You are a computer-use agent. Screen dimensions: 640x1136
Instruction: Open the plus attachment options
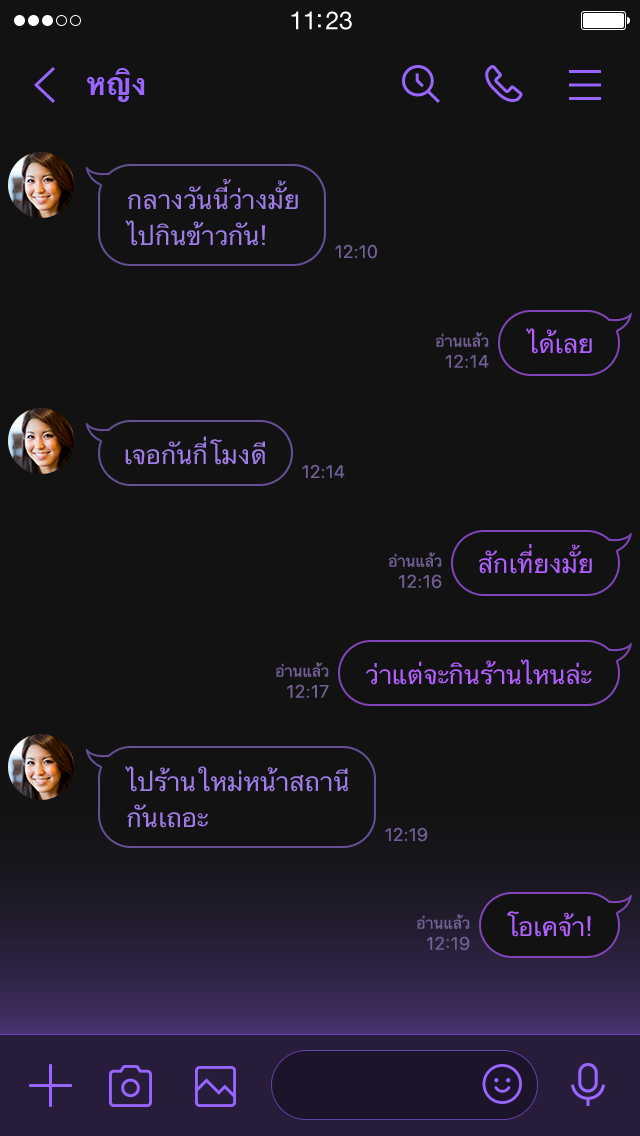pos(50,1085)
